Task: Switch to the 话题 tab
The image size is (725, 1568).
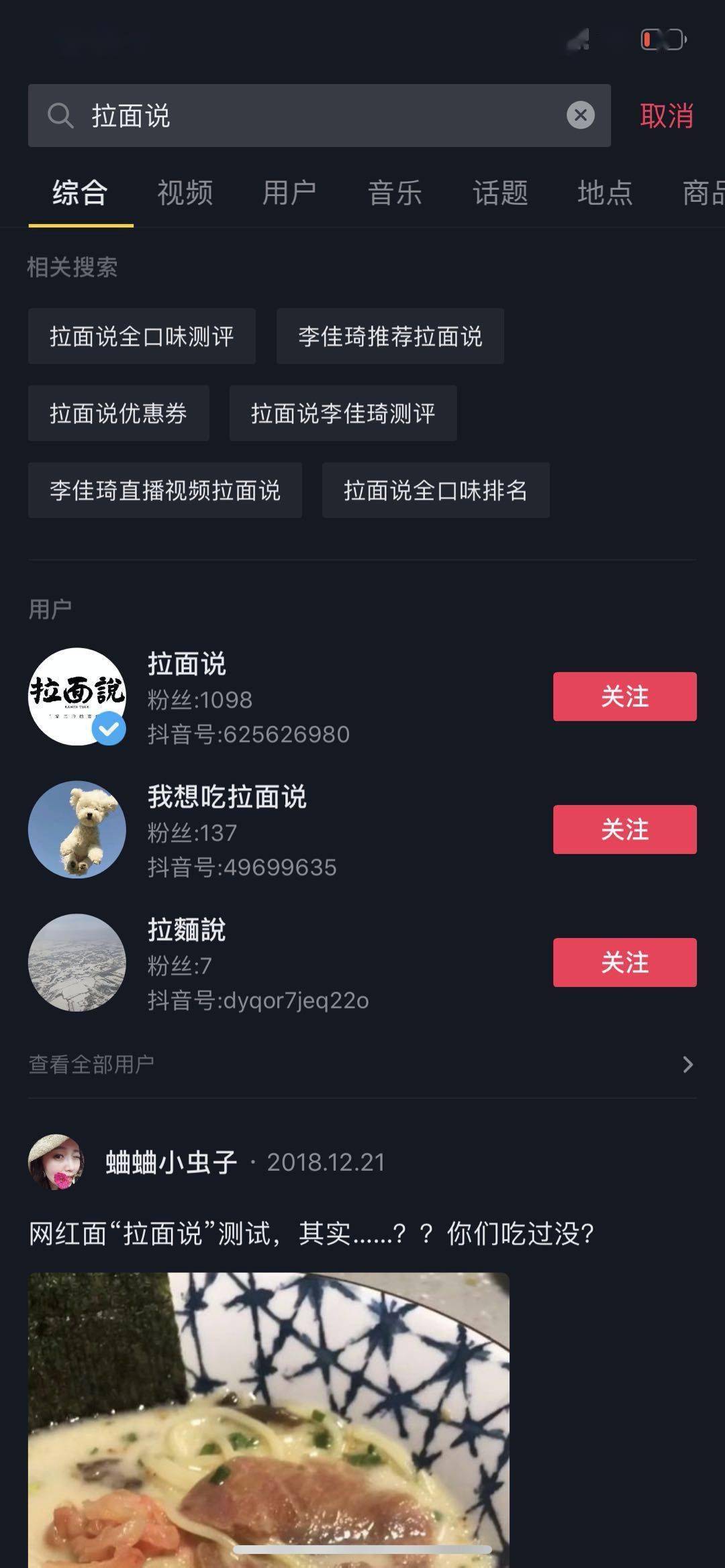Action: pos(499,193)
